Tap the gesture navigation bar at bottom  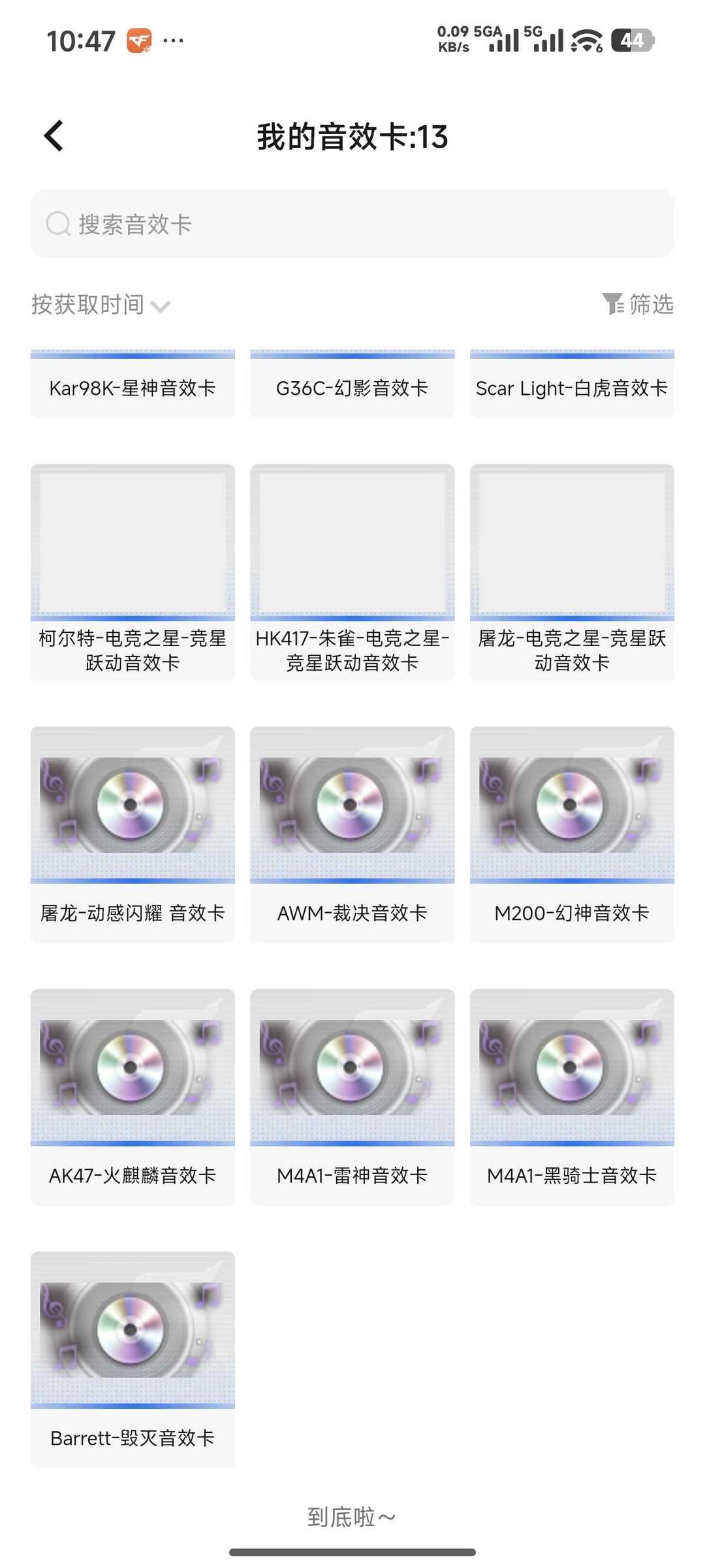click(352, 1550)
